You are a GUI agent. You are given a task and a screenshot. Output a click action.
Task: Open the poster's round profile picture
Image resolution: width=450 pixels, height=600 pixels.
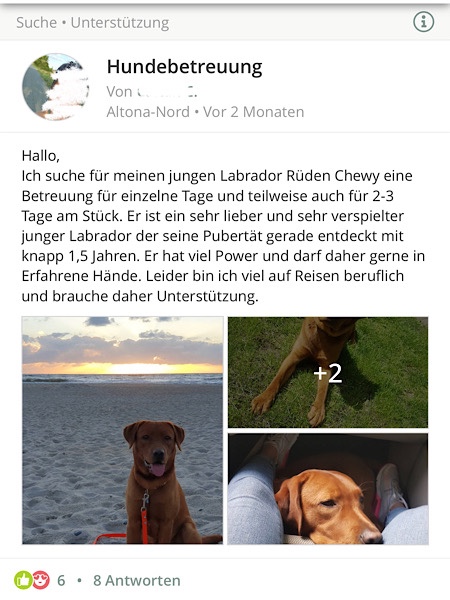pos(55,87)
